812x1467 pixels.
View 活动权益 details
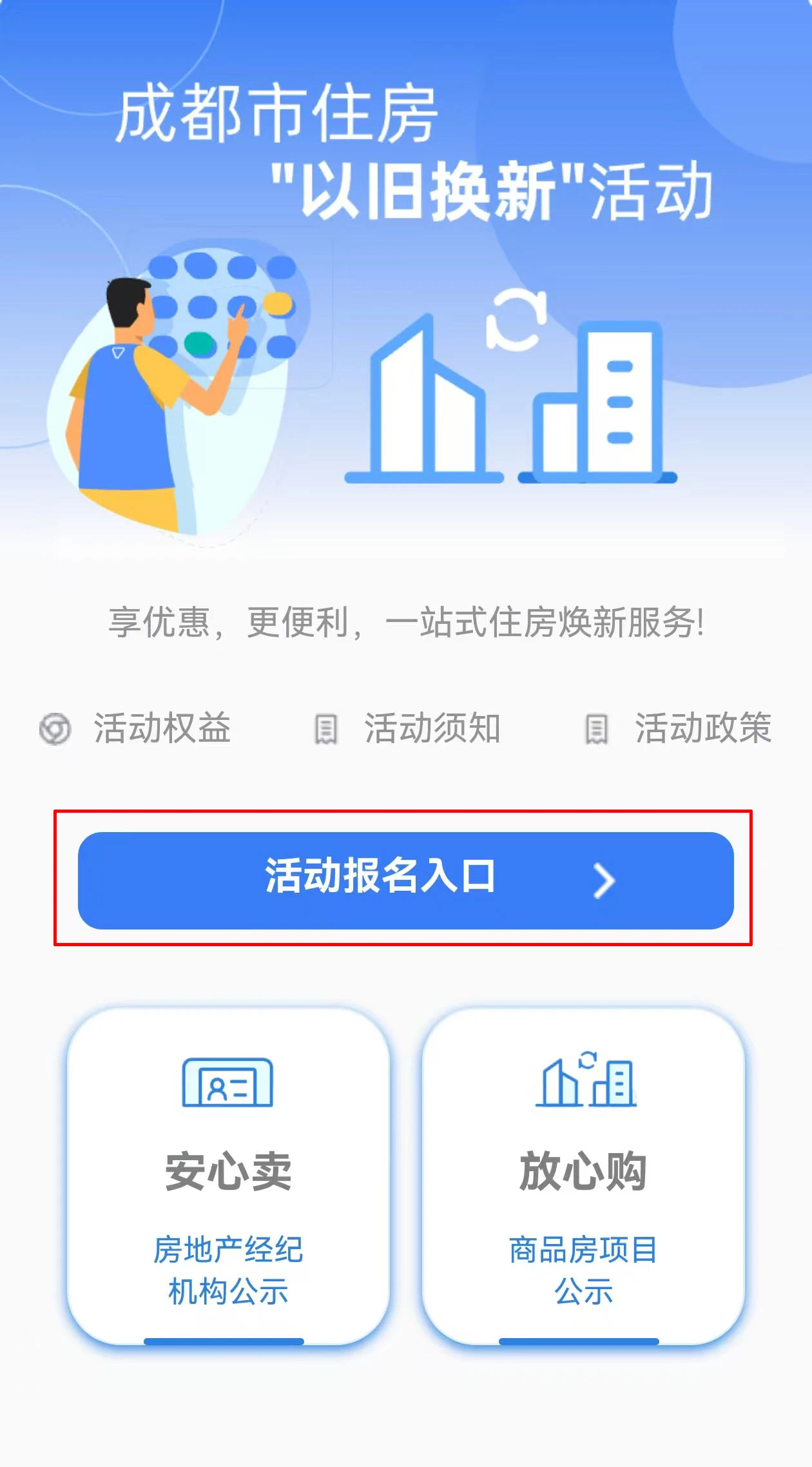coord(136,728)
